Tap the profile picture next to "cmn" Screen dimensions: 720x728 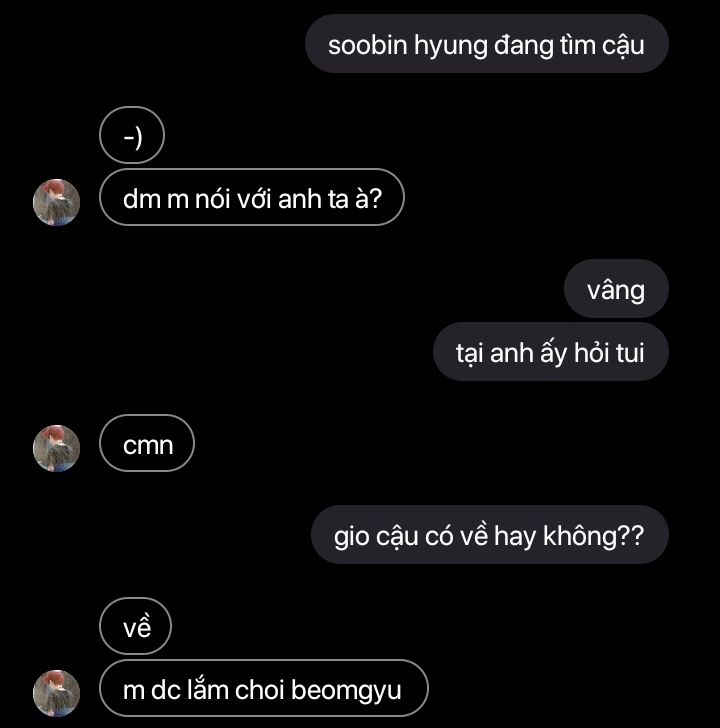pos(57,447)
